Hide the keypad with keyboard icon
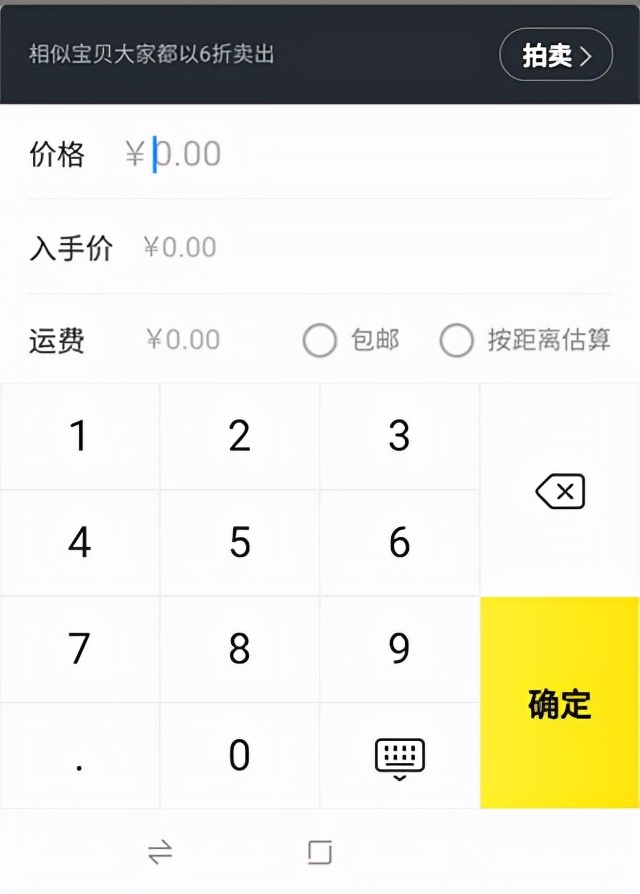Image resolution: width=640 pixels, height=894 pixels. pyautogui.click(x=399, y=757)
